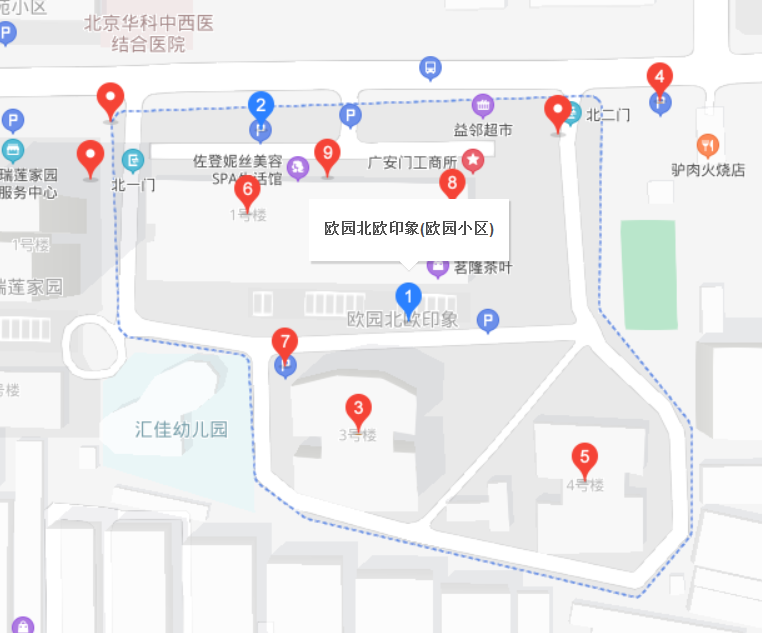Viewport: 762px width, 633px height.
Task: Tap the blue marker numbered 1
Action: tap(407, 296)
